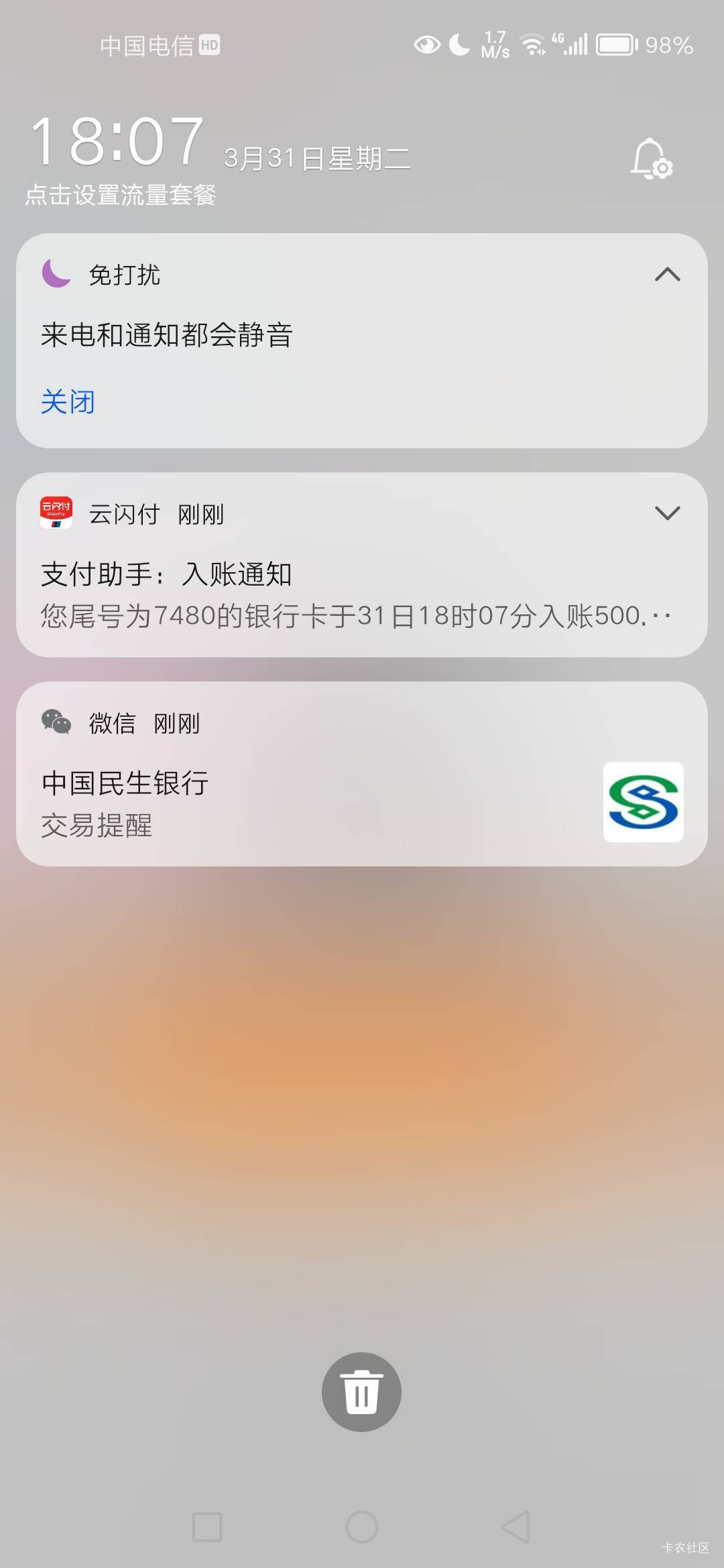This screenshot has width=724, height=1568.
Task: Open the 微信 中国民生银行 交易提醒 notification
Action: 362,774
